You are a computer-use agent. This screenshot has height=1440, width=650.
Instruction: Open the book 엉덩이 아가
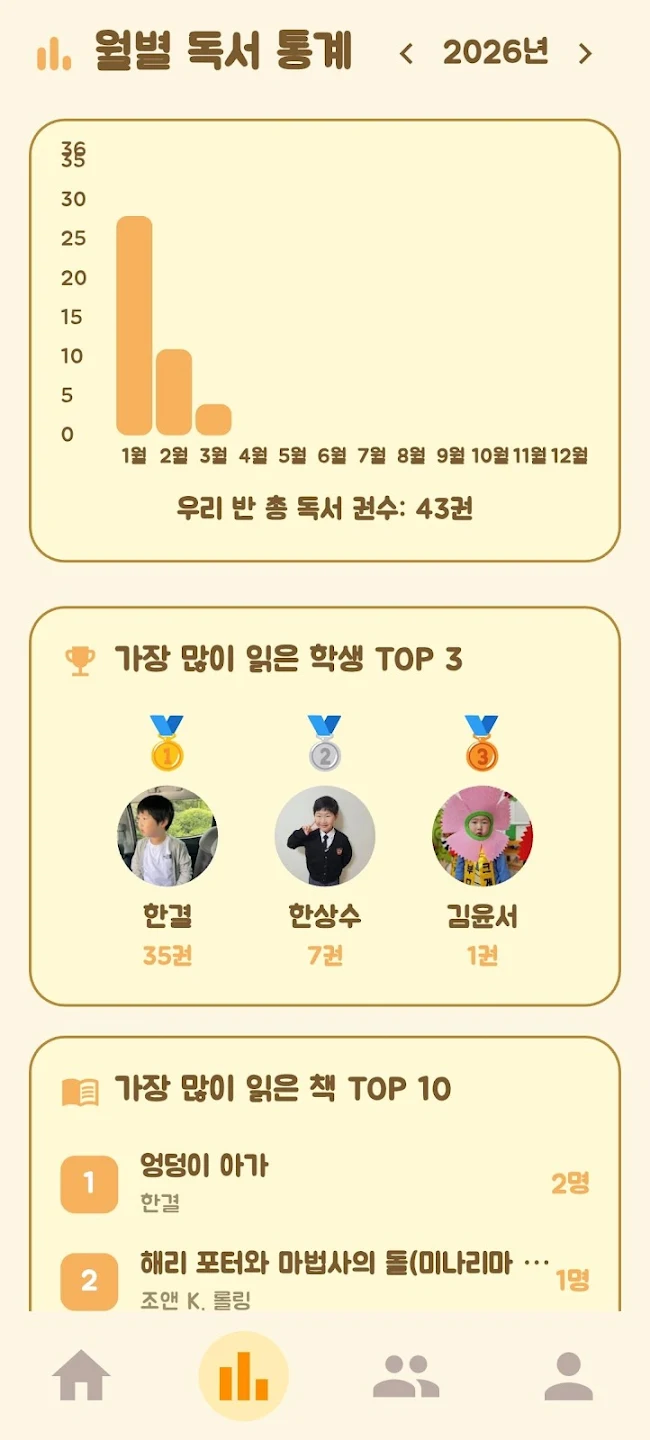click(x=325, y=1184)
